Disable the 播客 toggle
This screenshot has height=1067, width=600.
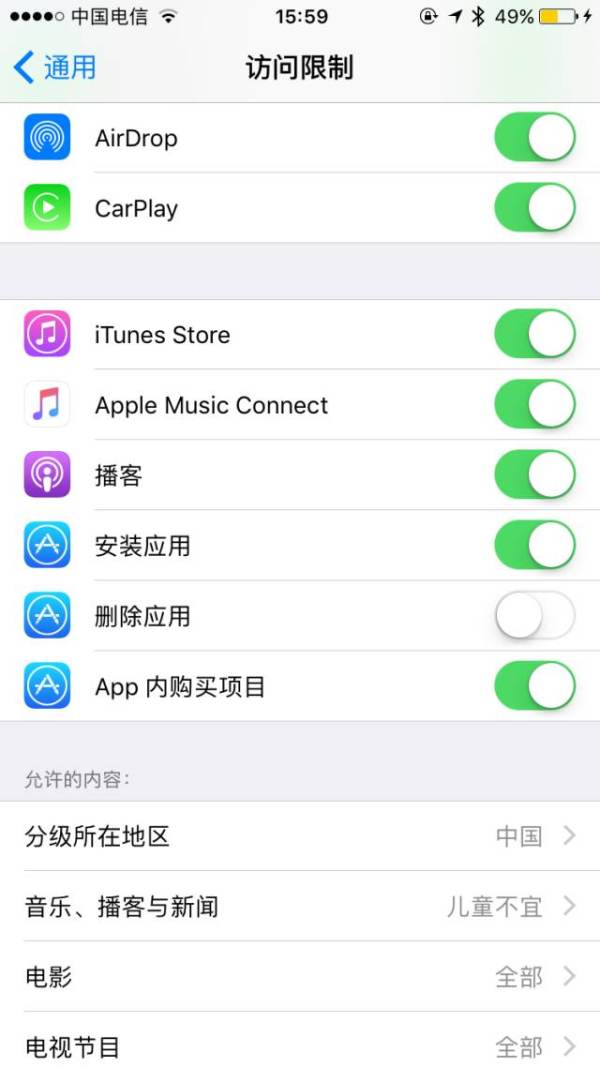(x=534, y=475)
